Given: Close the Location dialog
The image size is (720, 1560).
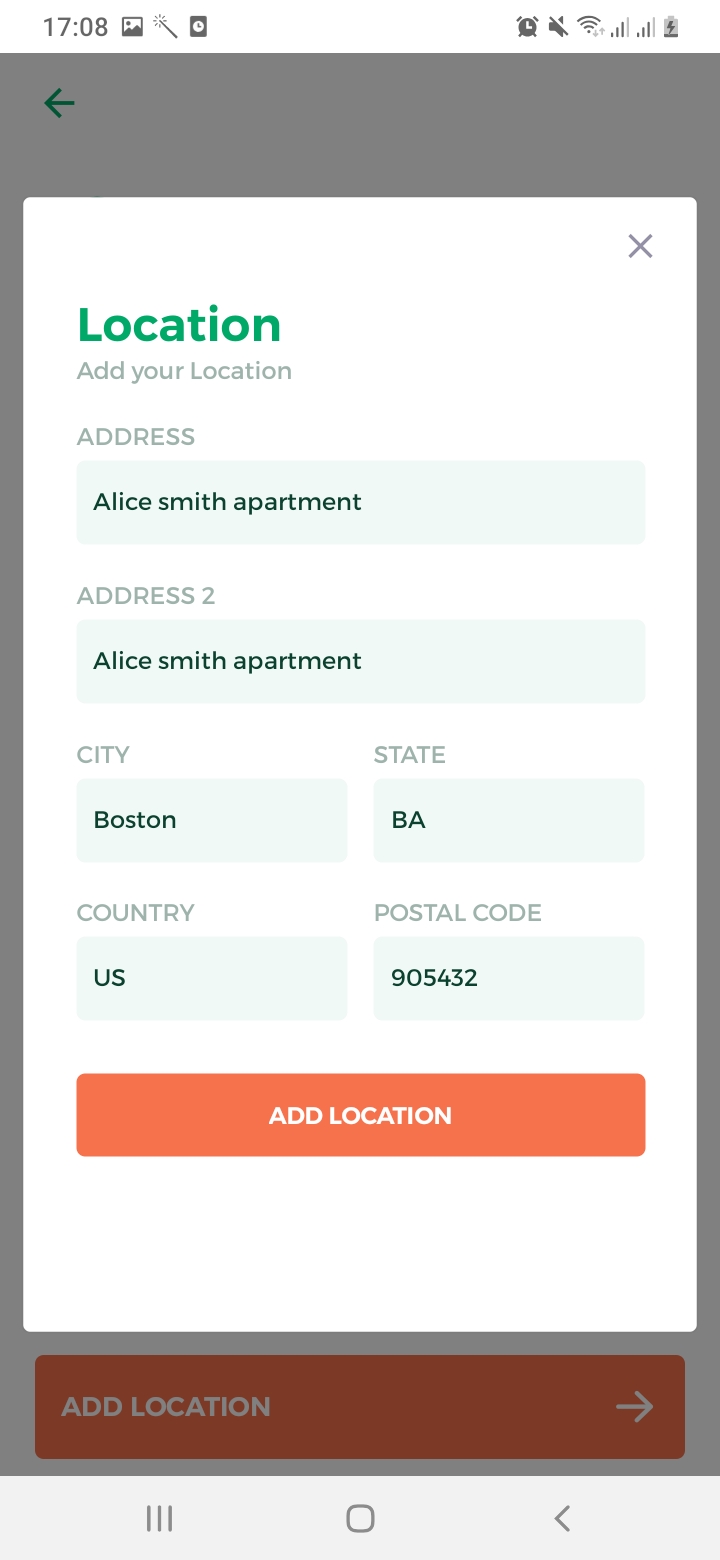Looking at the screenshot, I should point(640,246).
